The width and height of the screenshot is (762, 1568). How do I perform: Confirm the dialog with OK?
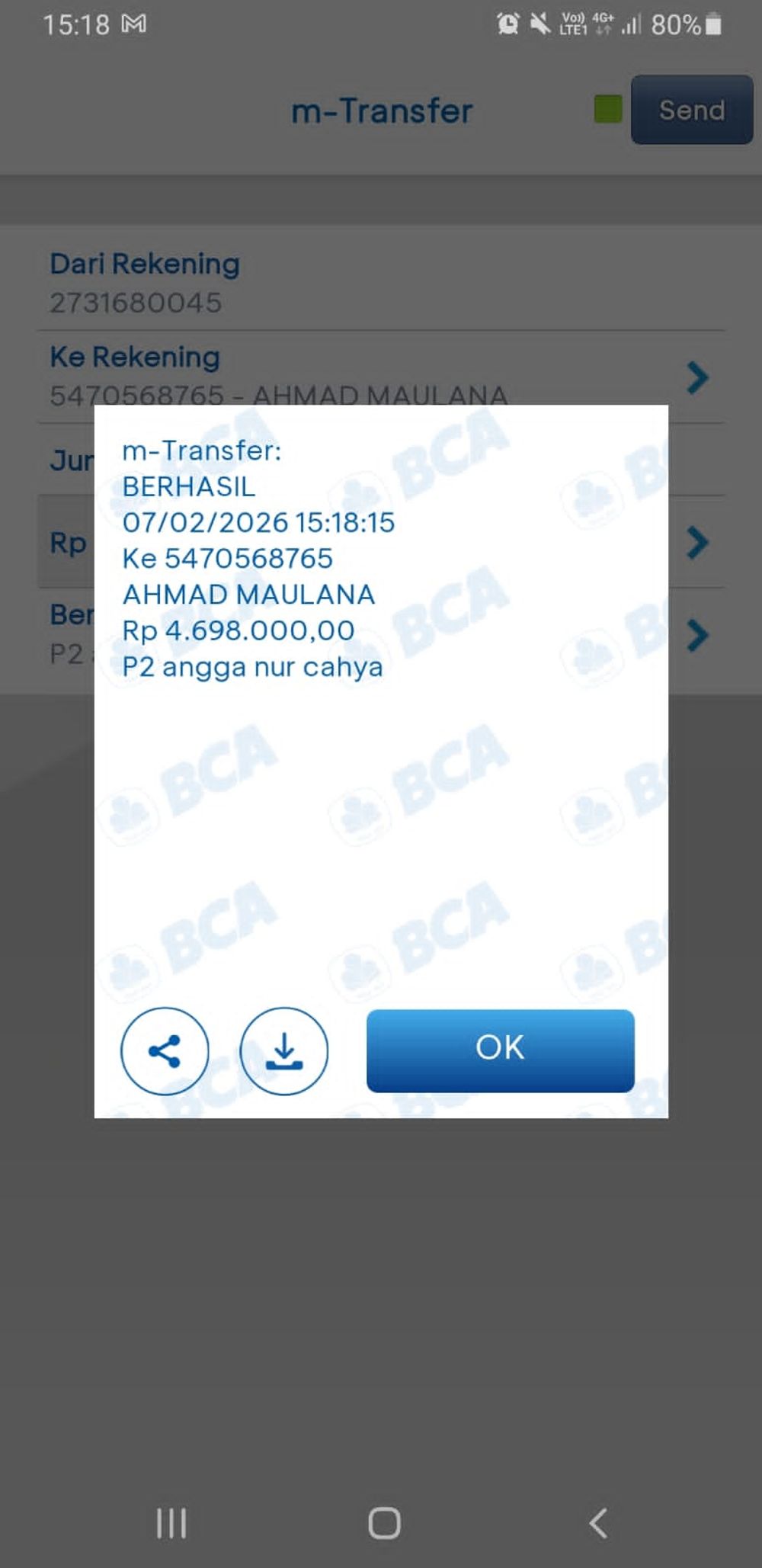click(x=500, y=1050)
